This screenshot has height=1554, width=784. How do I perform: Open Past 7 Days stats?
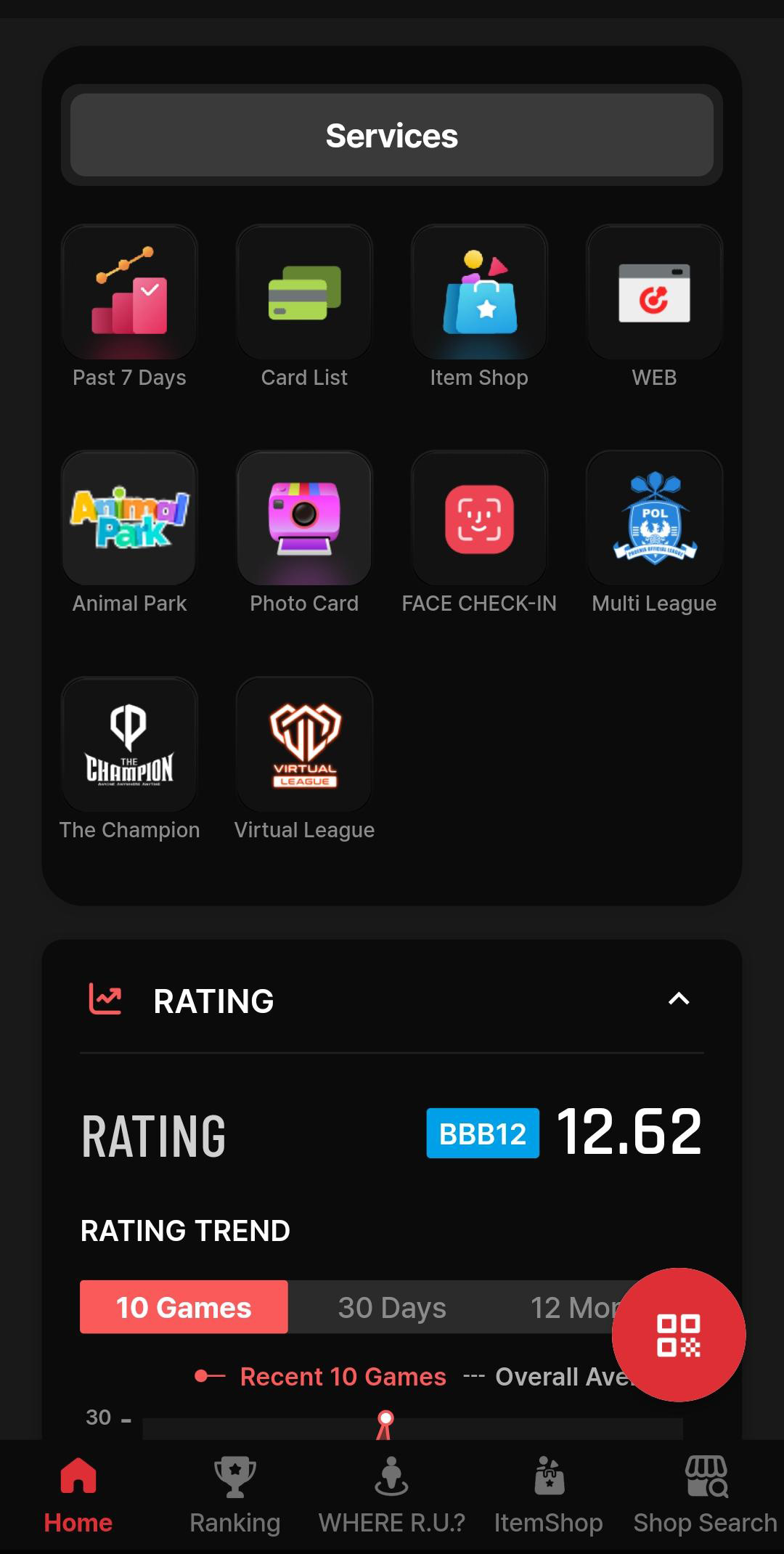coord(129,293)
